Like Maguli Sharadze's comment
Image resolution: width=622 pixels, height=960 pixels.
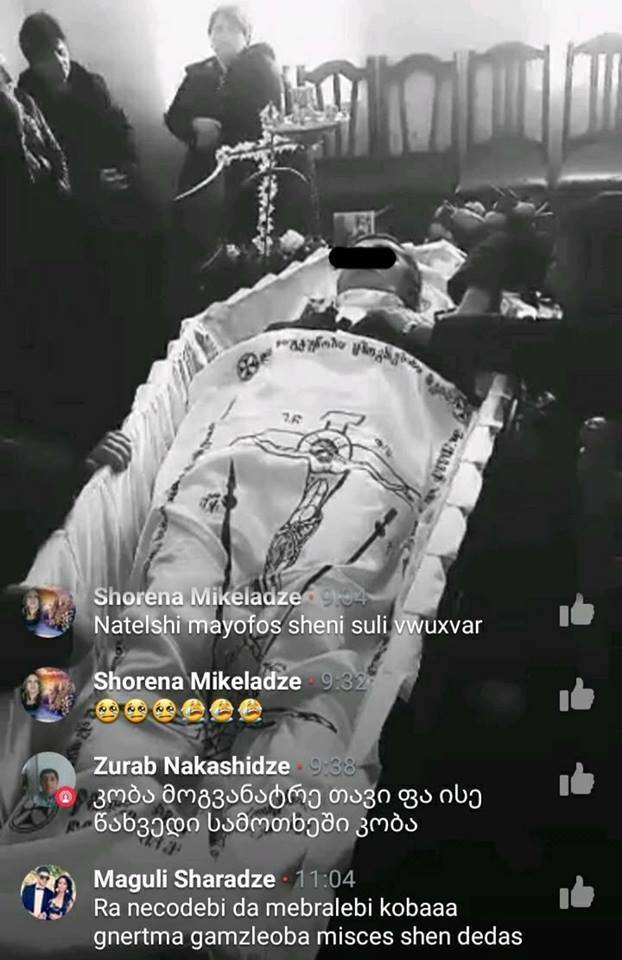[x=576, y=892]
